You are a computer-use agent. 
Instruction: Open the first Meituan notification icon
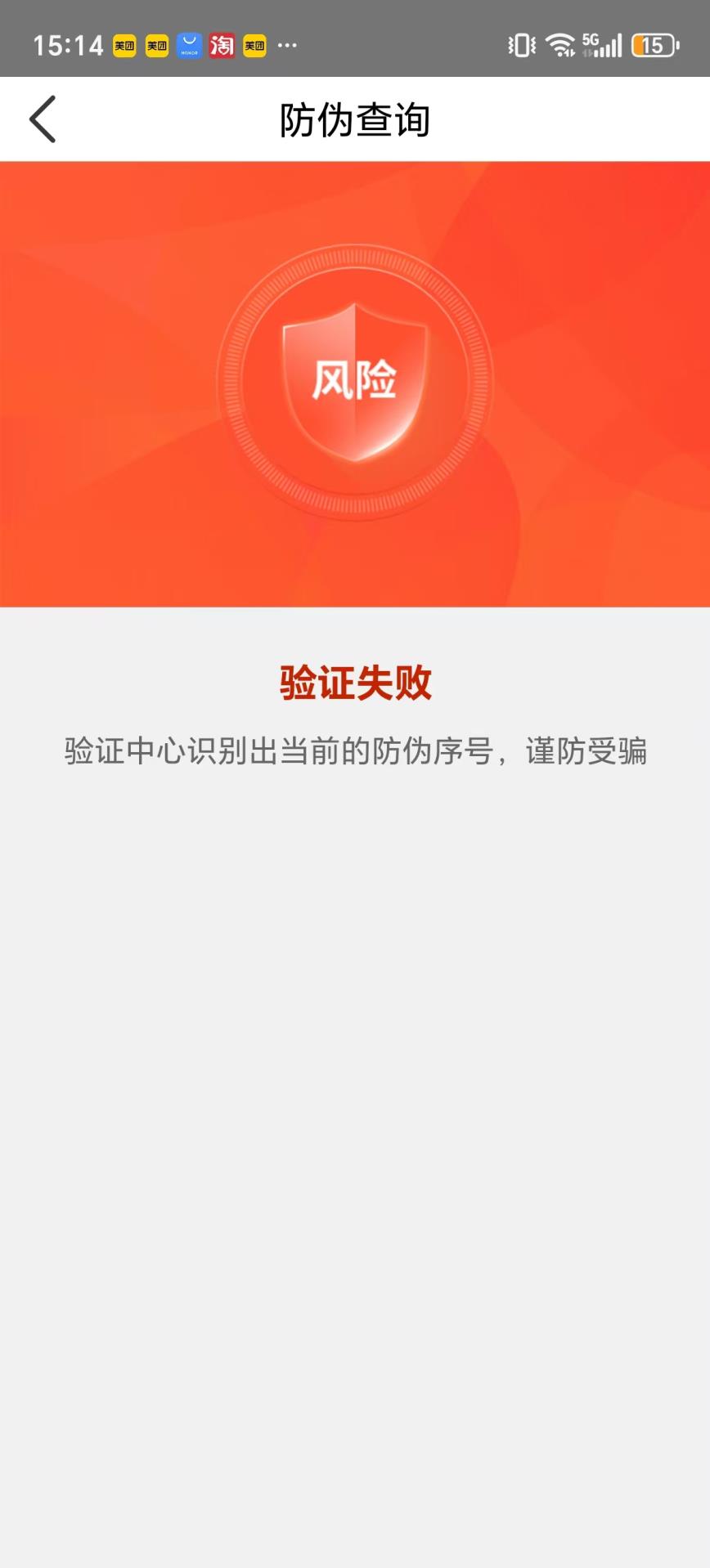point(124,45)
